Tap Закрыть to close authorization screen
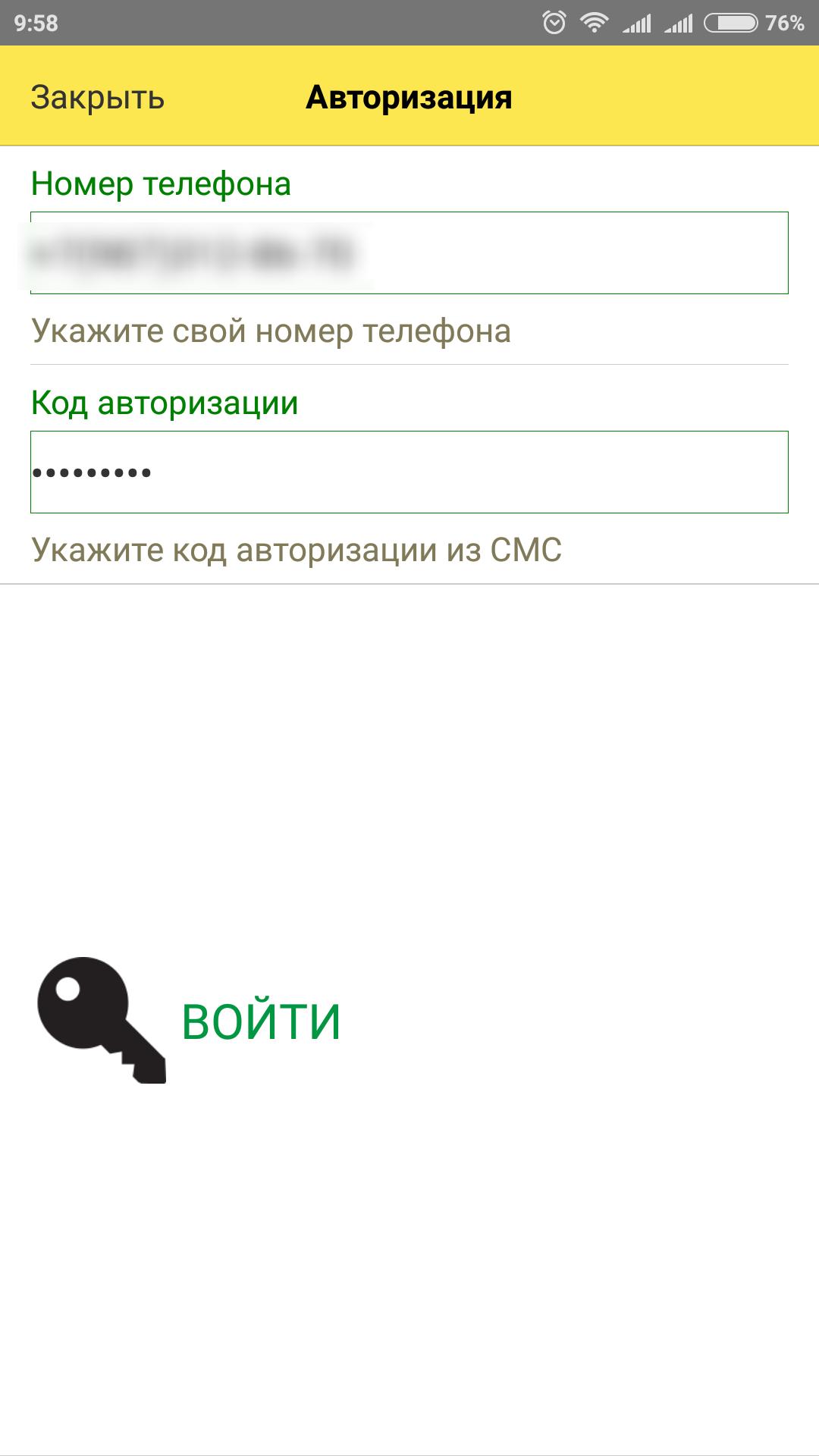The height and width of the screenshot is (1456, 819). click(x=97, y=97)
